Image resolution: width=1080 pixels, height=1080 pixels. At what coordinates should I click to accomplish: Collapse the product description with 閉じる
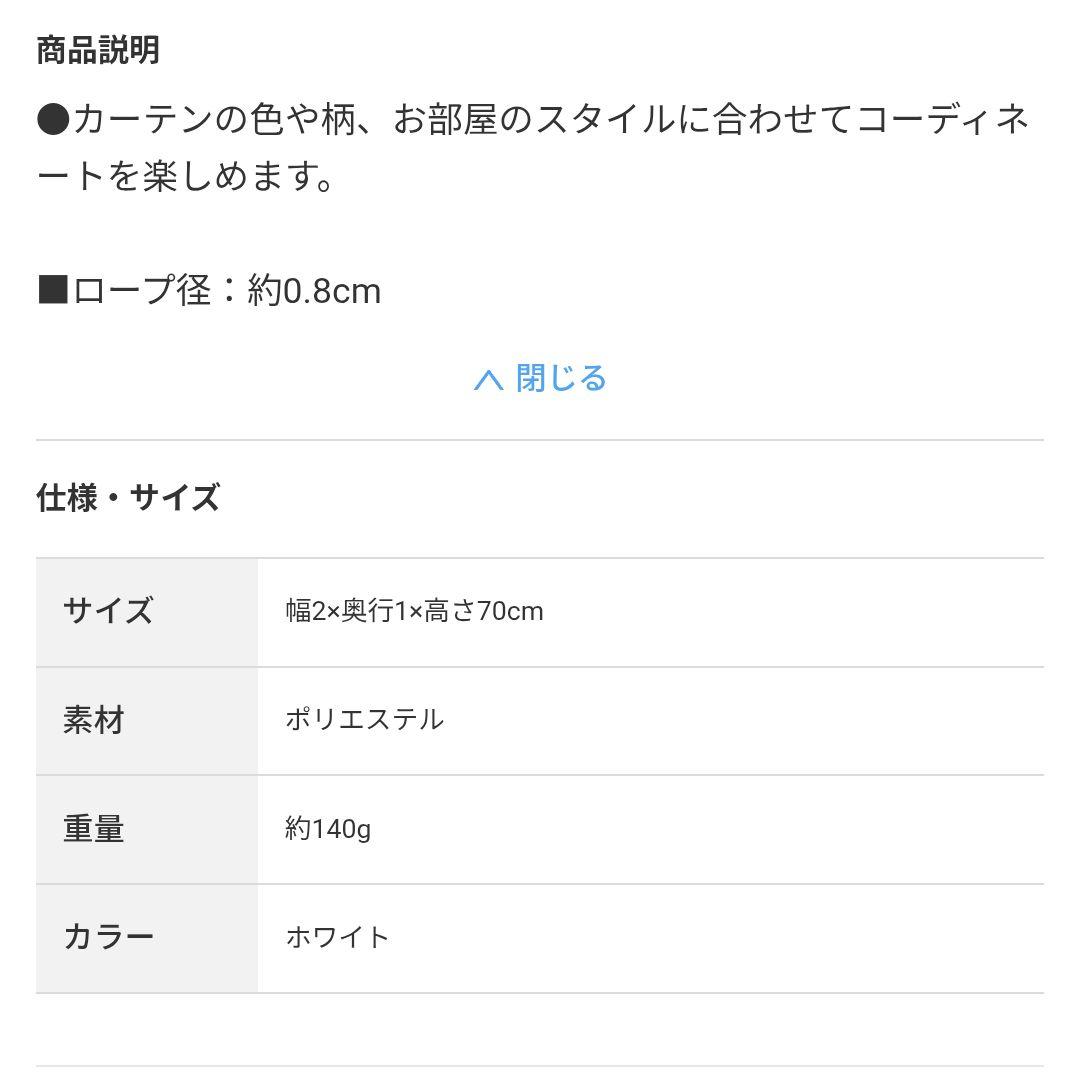[x=540, y=379]
